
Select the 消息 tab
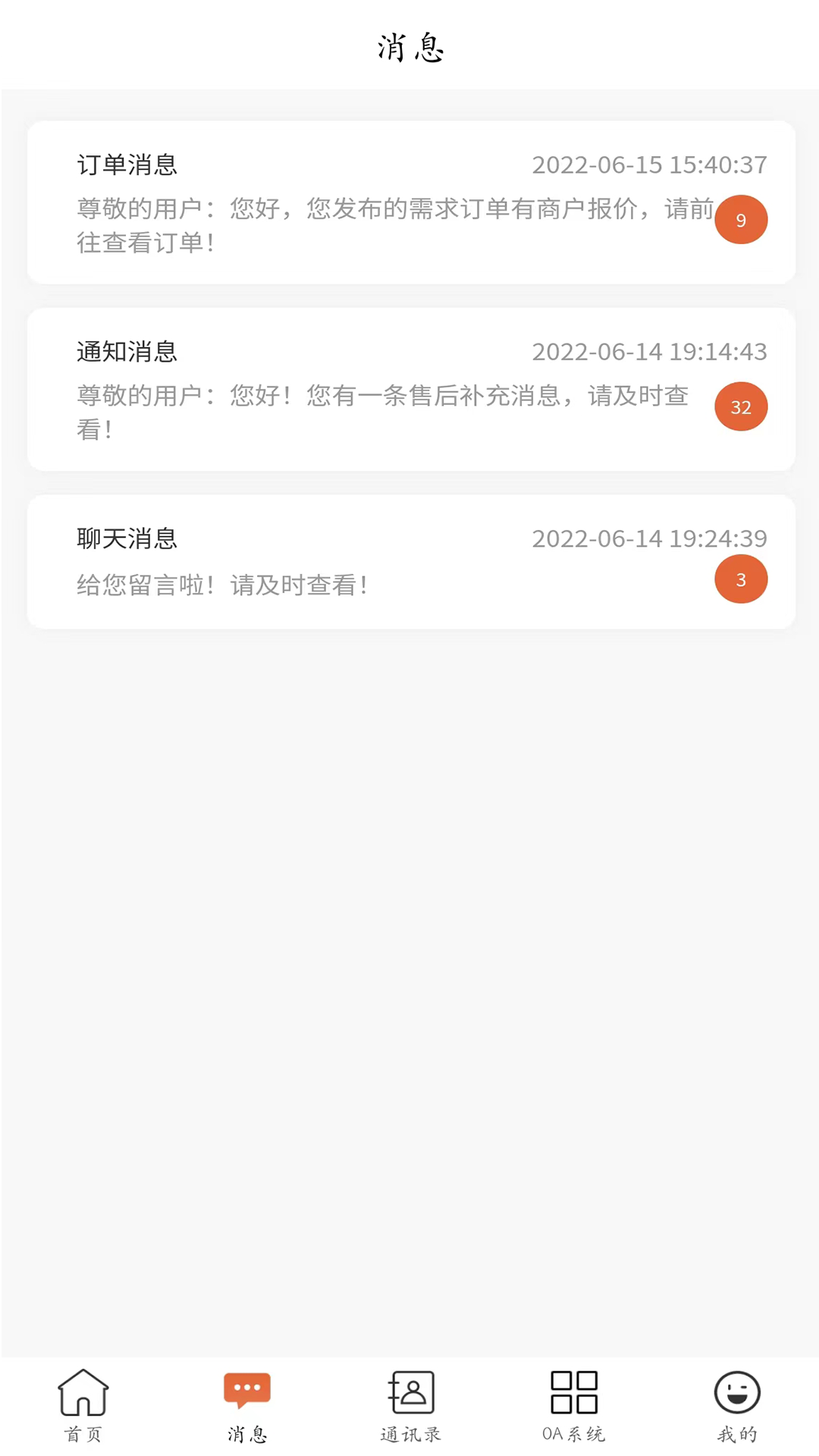pos(247,1405)
